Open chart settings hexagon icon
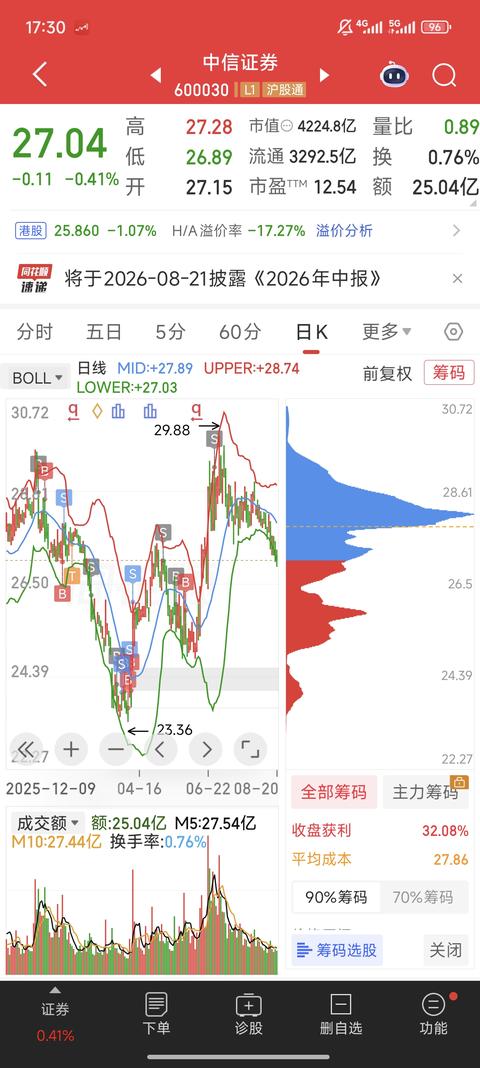This screenshot has width=480, height=1068. 453,332
